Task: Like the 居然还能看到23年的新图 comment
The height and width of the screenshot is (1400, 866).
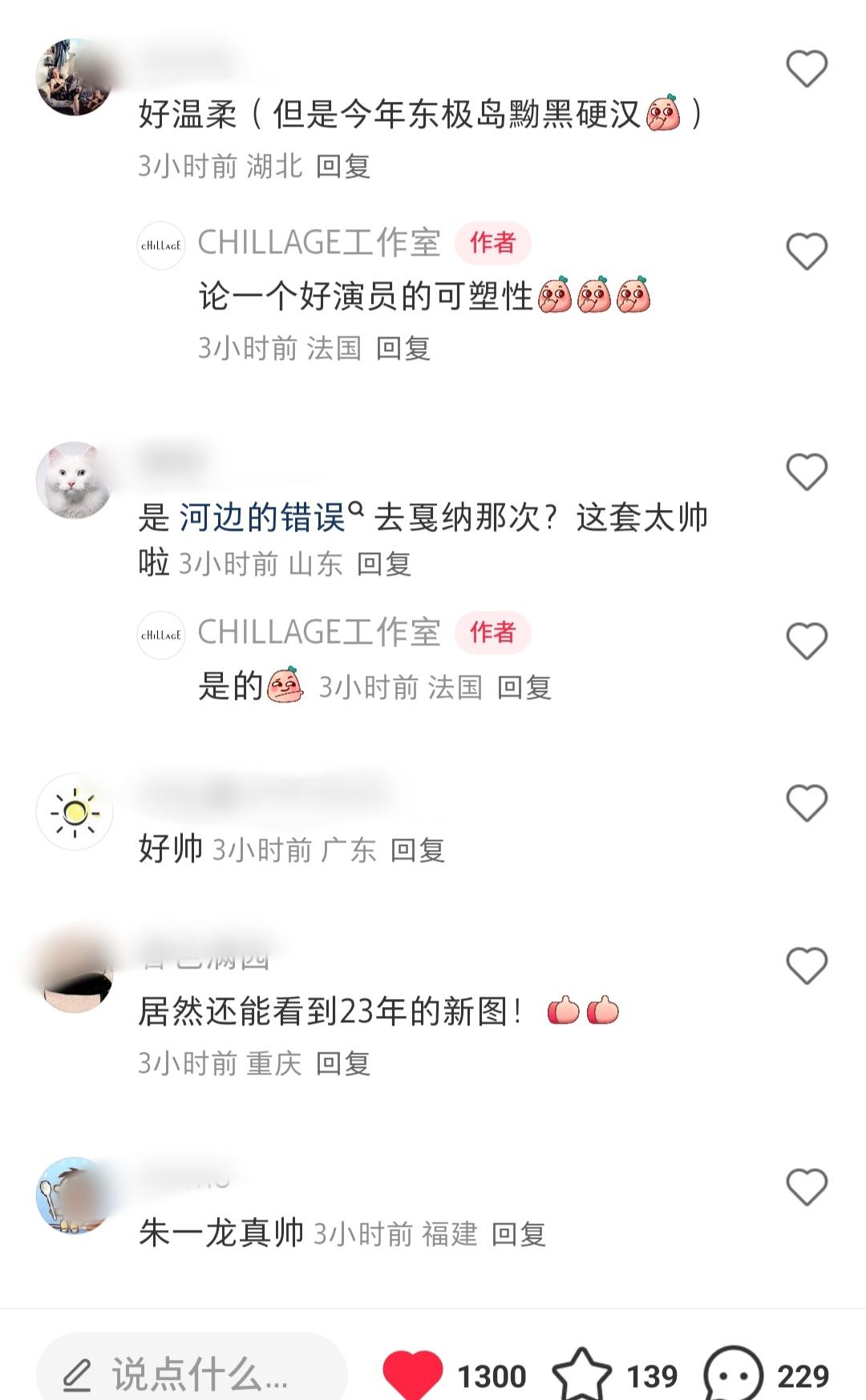Action: pyautogui.click(x=806, y=965)
